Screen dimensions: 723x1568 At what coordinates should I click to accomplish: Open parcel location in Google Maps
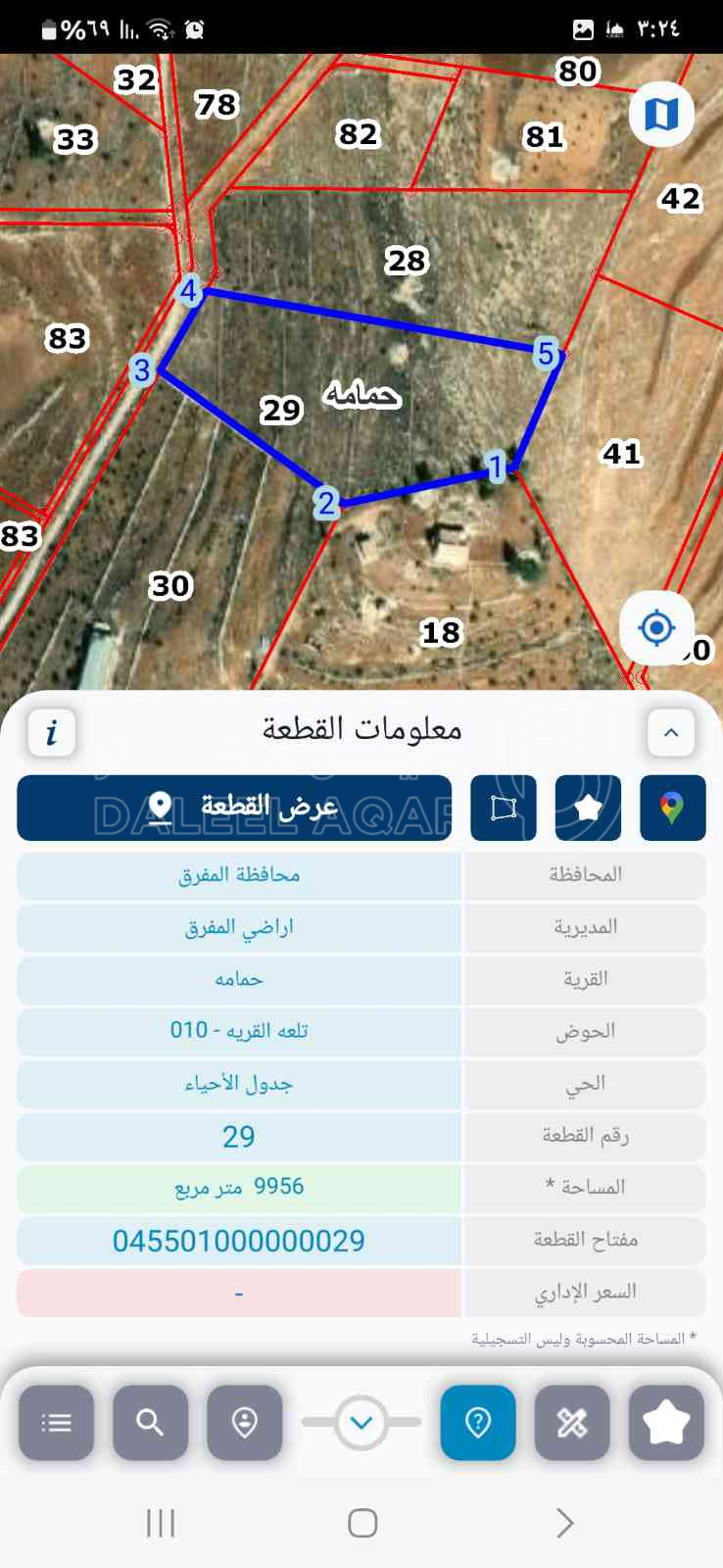coord(672,808)
